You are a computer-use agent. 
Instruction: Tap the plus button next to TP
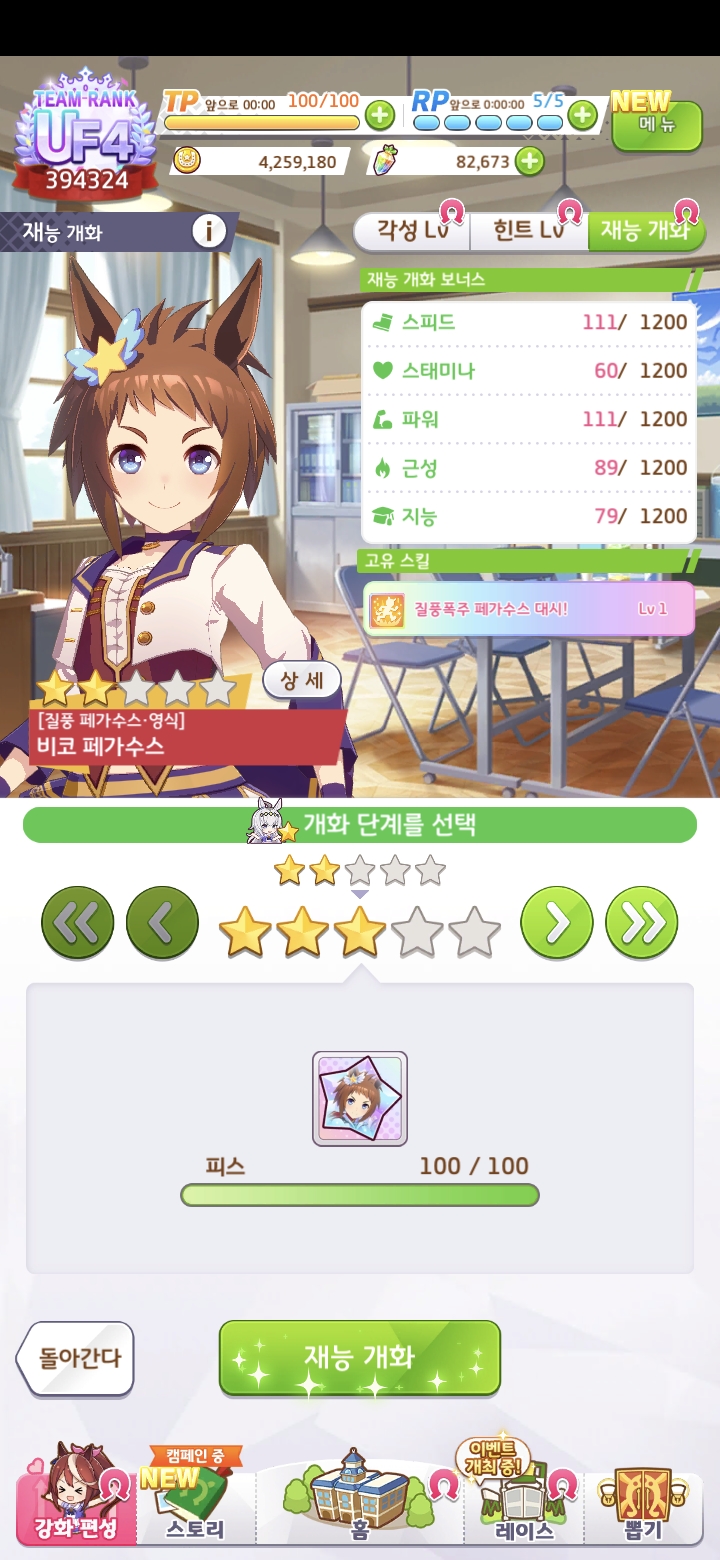[x=379, y=116]
